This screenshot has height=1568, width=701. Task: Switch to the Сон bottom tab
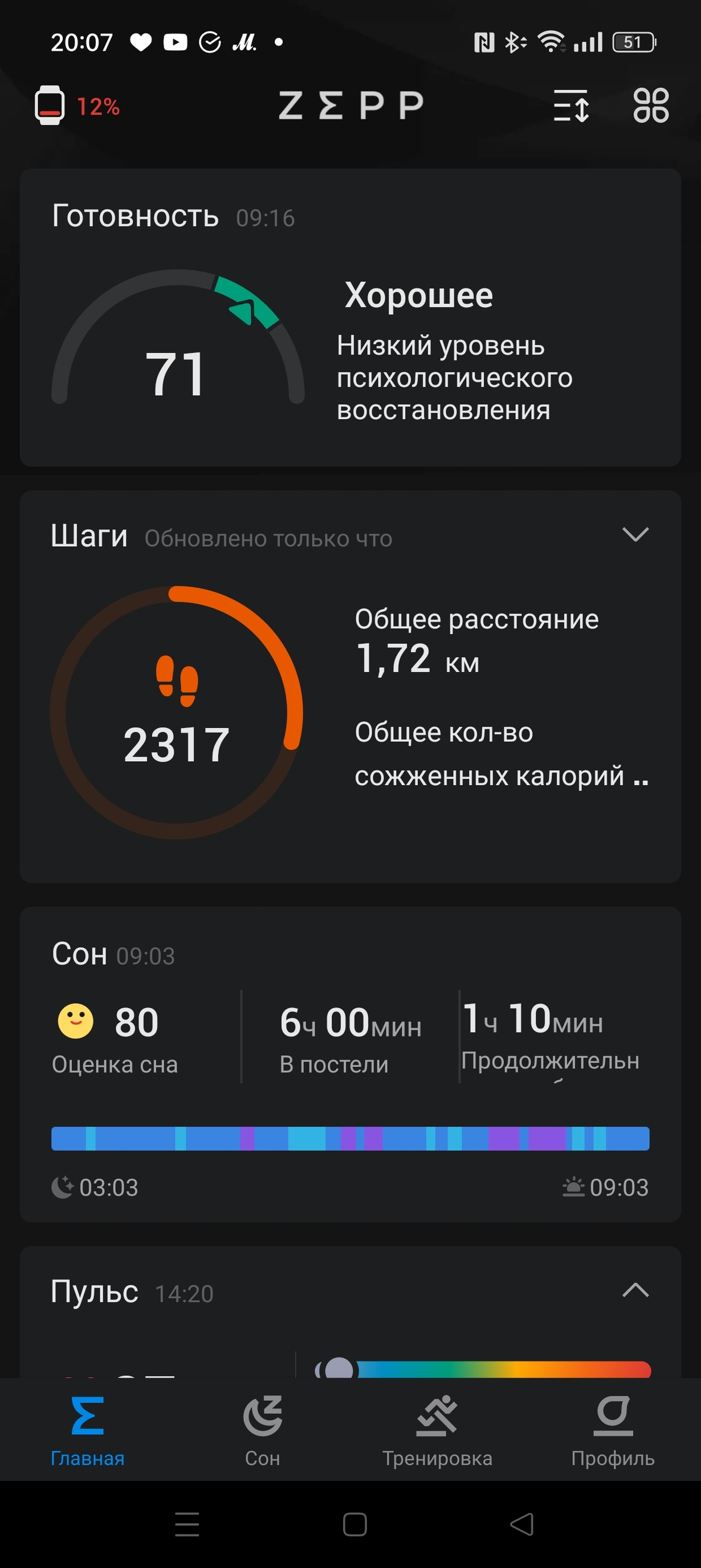tap(262, 1431)
